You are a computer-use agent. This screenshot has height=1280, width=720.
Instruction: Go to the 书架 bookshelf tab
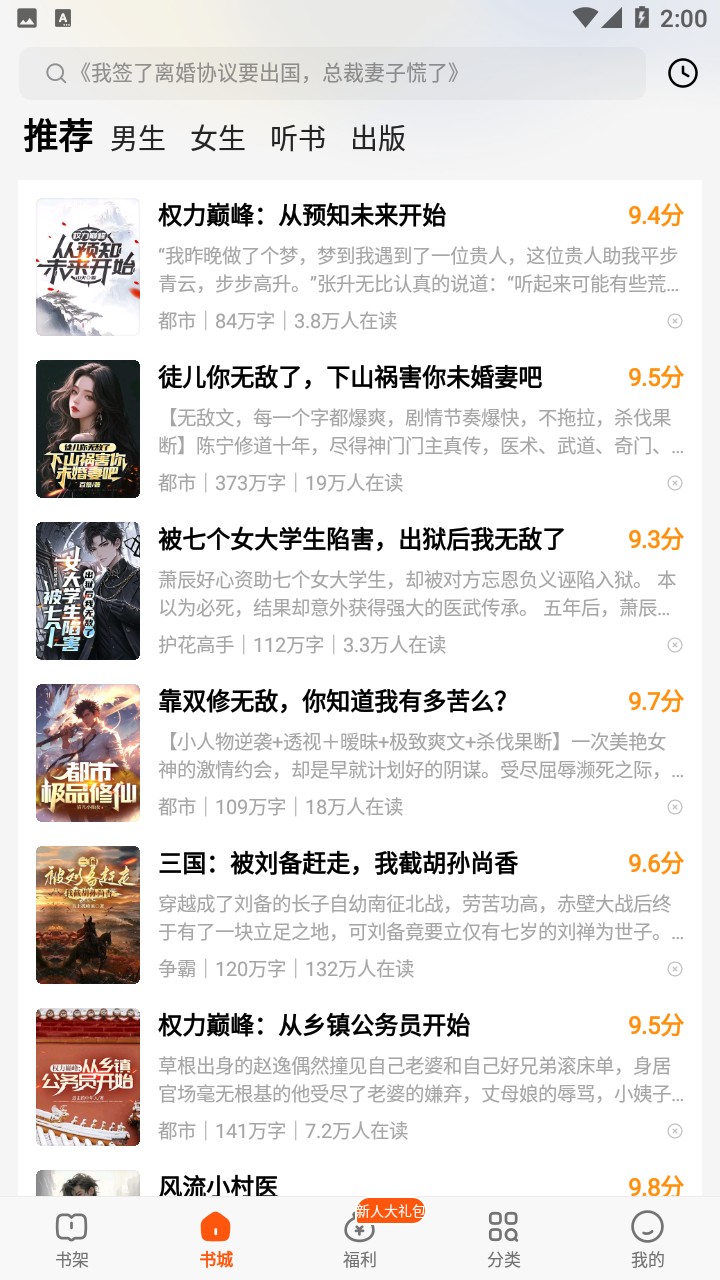pyautogui.click(x=72, y=1239)
